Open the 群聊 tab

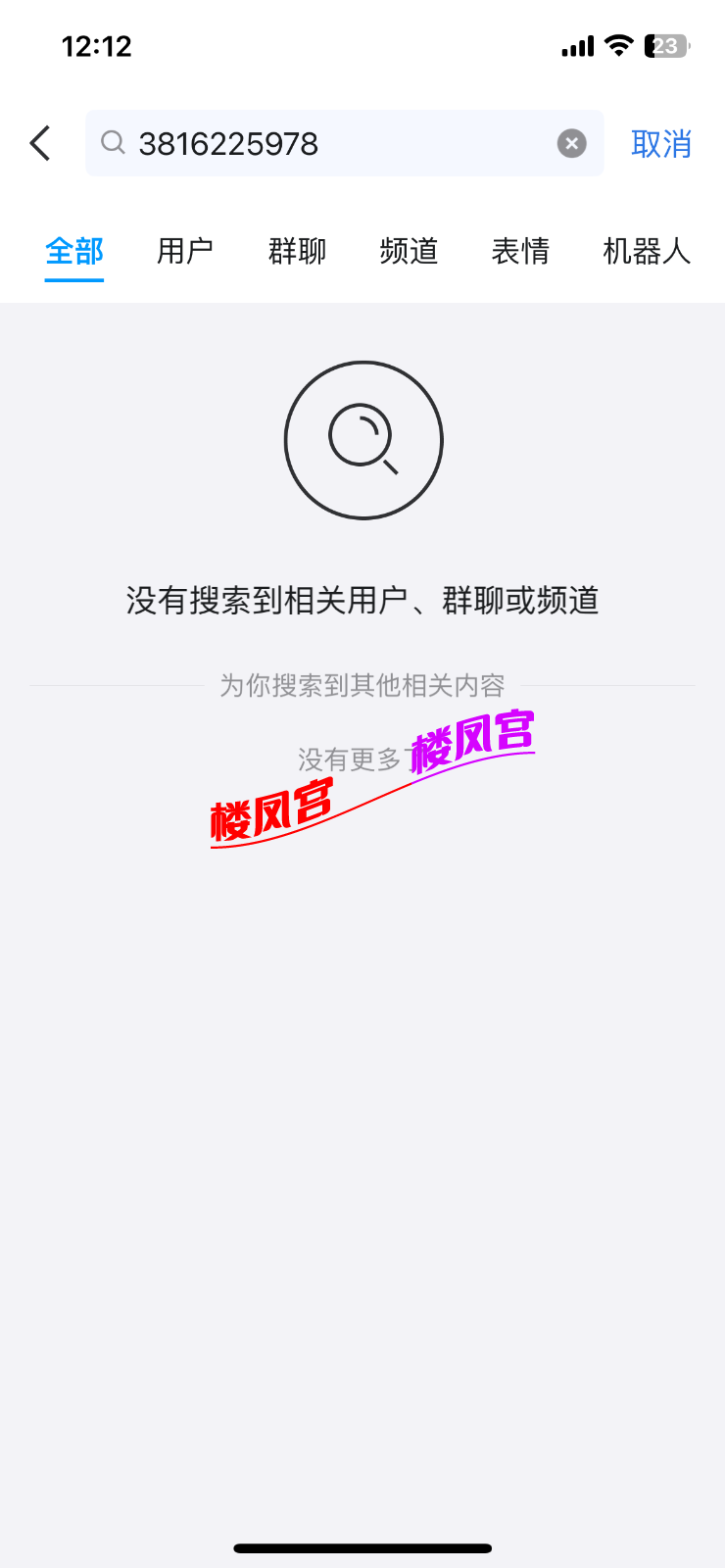296,252
